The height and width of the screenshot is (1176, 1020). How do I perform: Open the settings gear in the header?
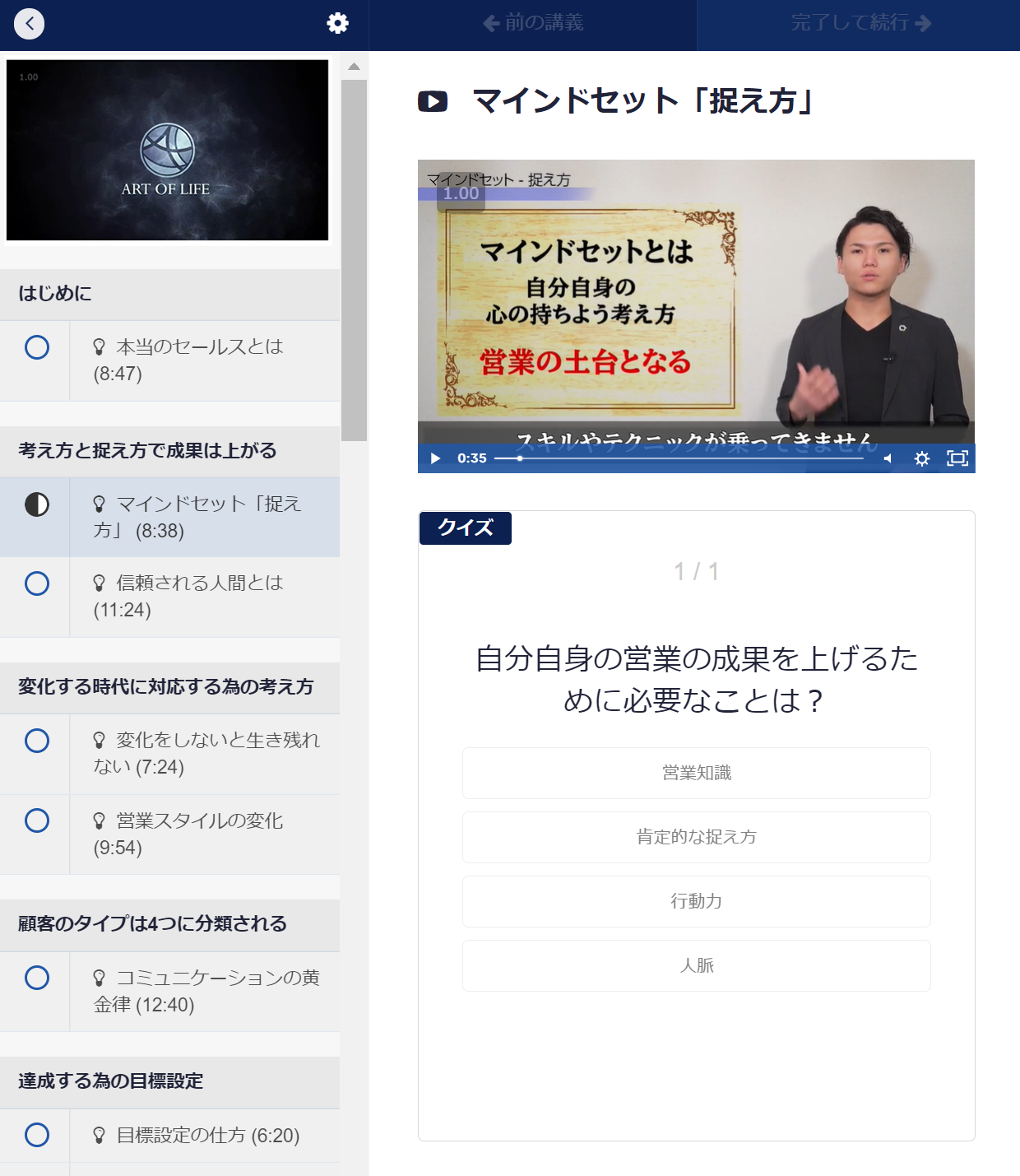click(x=337, y=23)
